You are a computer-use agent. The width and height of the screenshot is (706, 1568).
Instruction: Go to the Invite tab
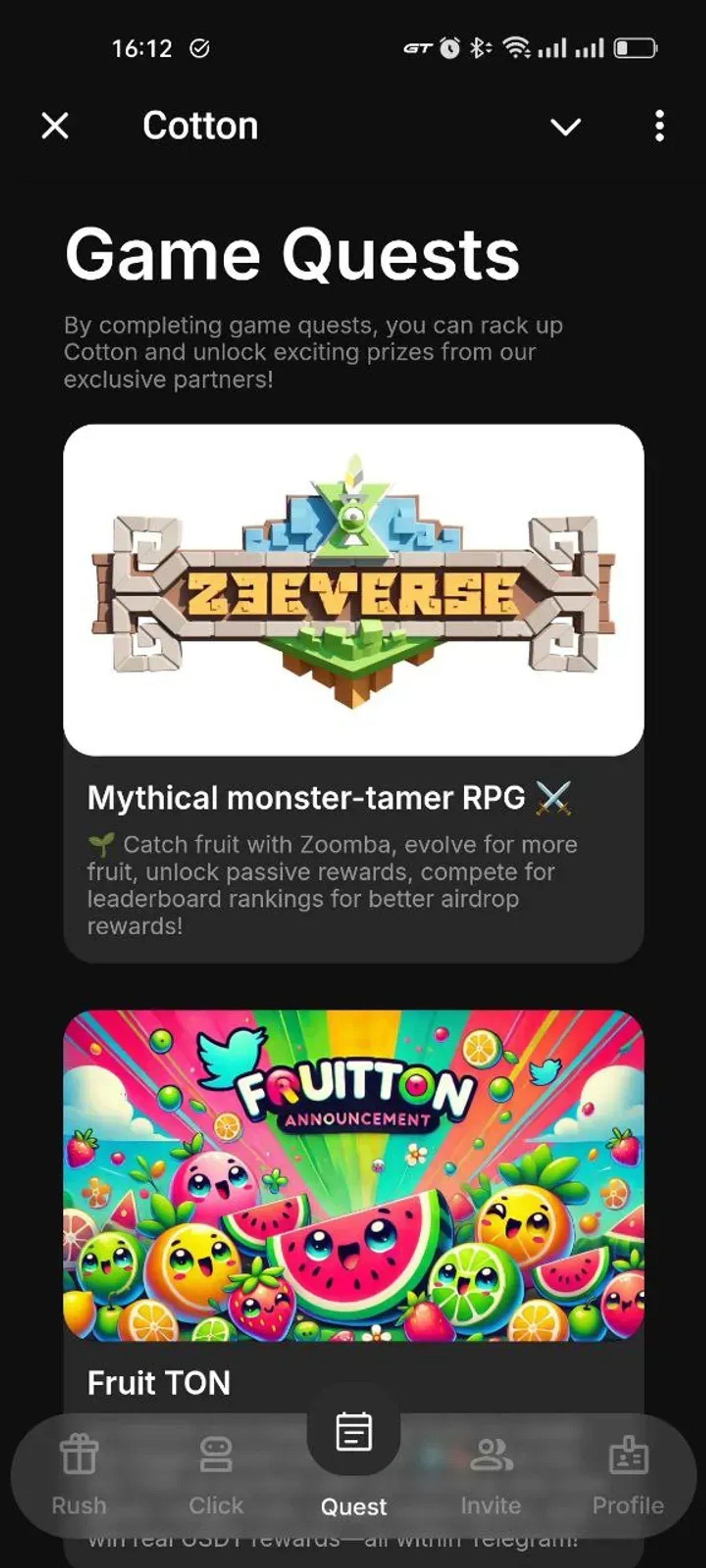[491, 1474]
